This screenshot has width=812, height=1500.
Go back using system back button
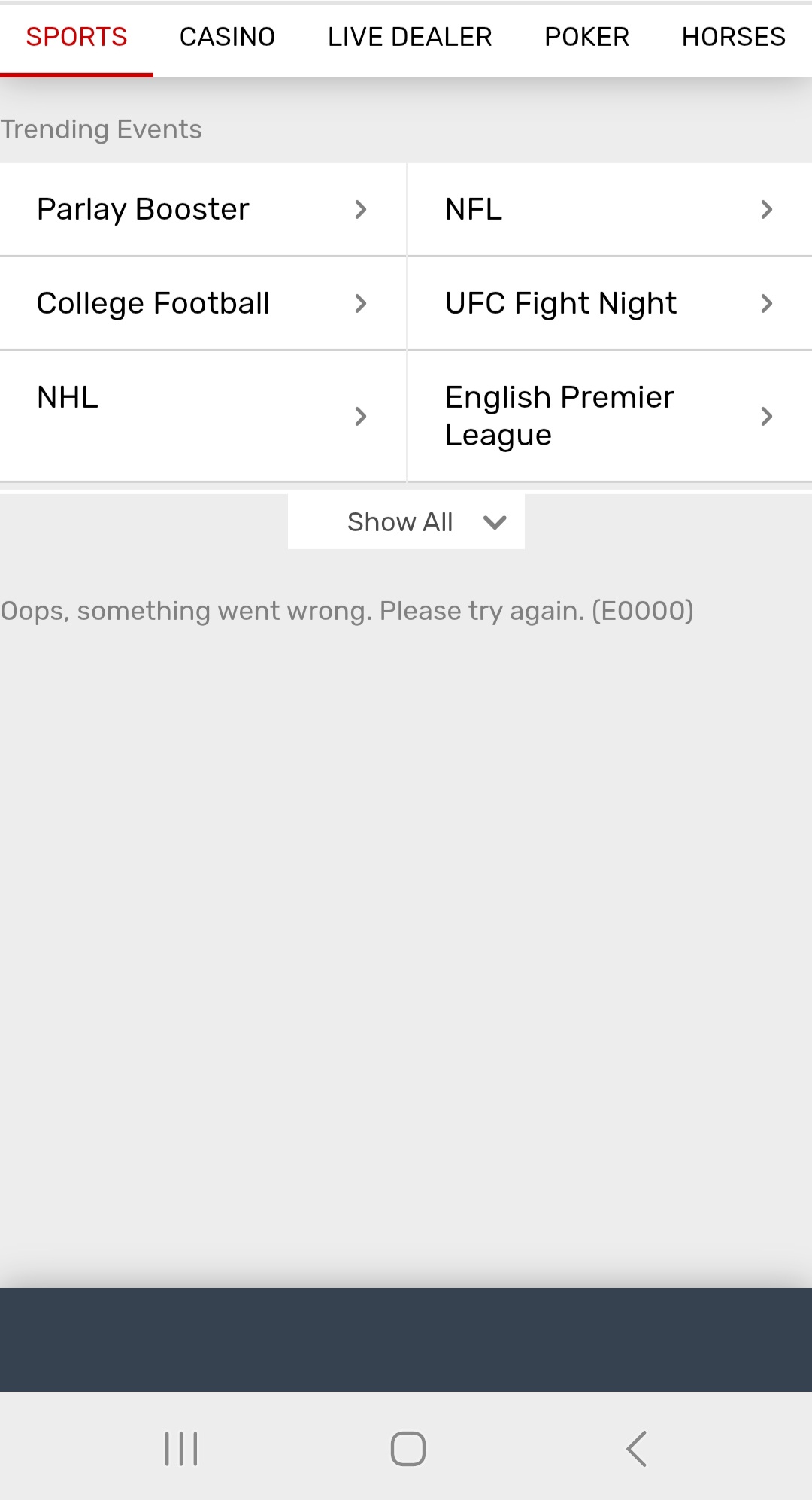[x=636, y=1448]
